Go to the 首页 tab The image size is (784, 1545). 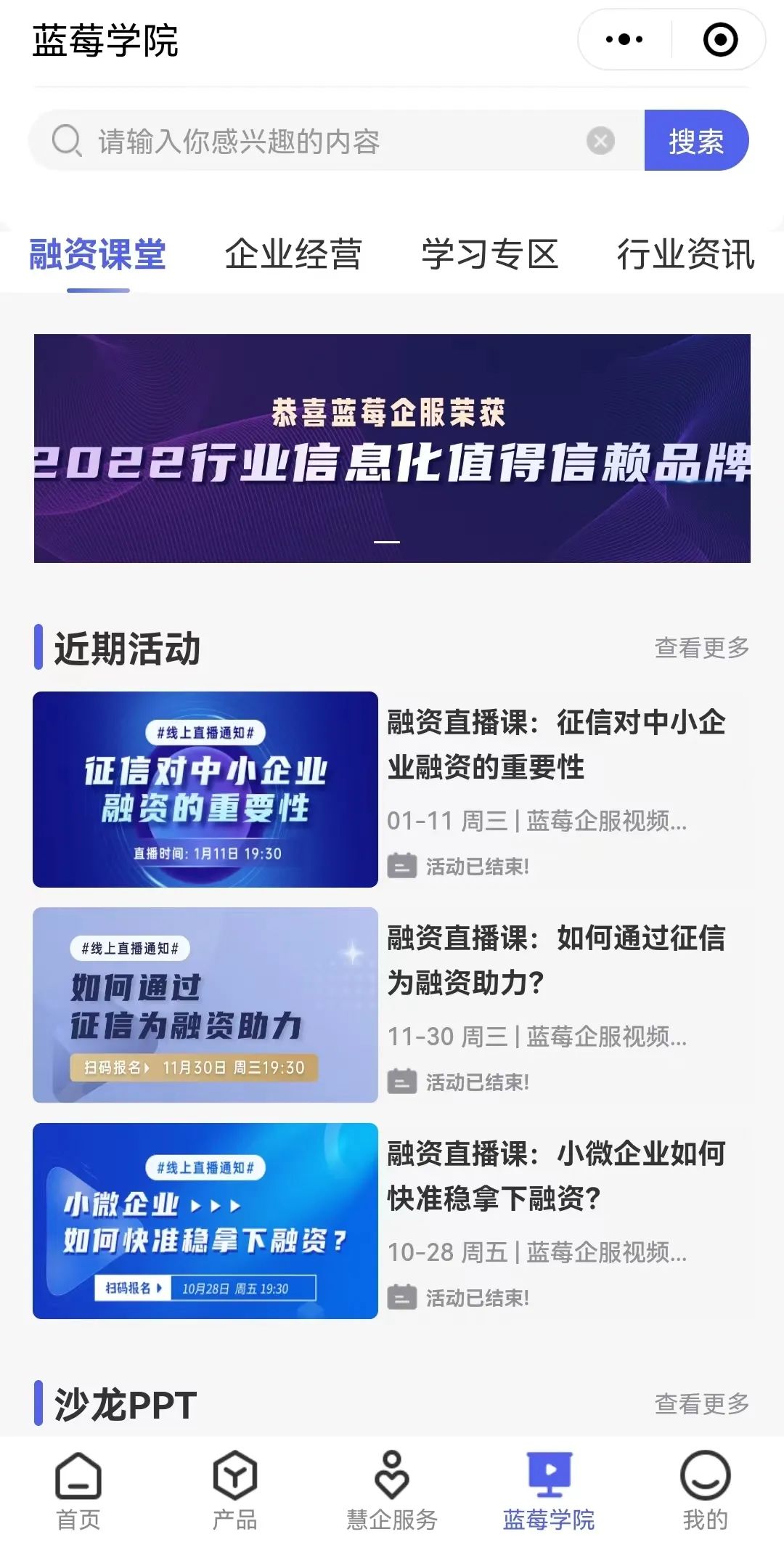(78, 1491)
